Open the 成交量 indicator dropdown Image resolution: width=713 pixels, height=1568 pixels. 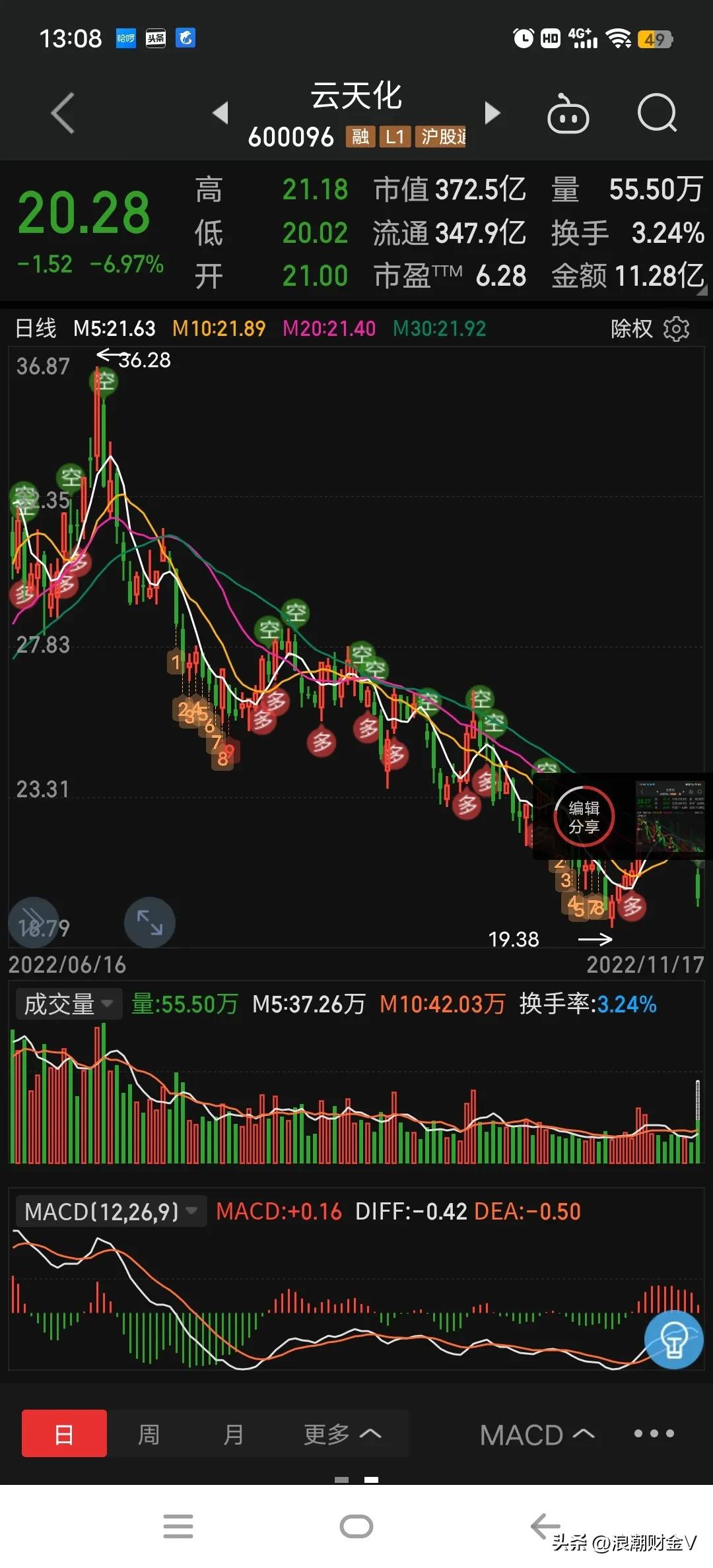[x=68, y=1003]
